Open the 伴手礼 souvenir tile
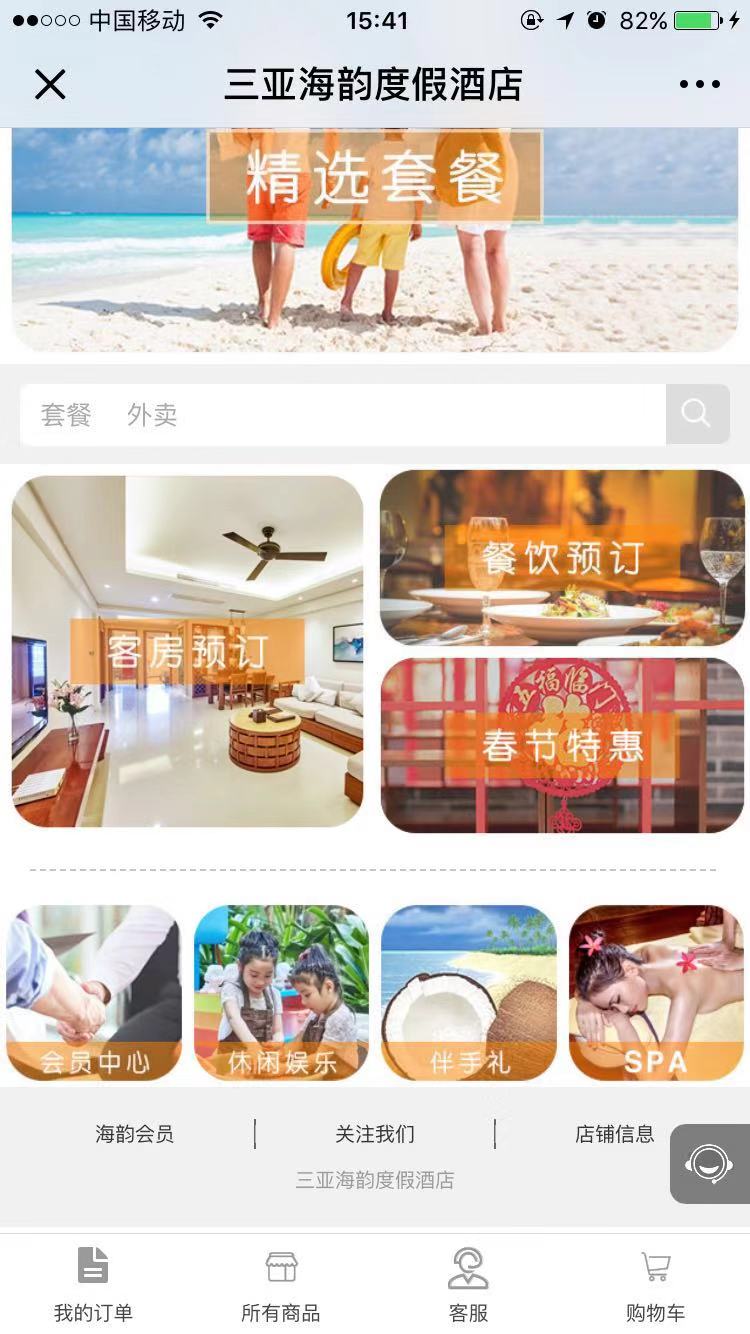This screenshot has width=750, height=1334. pyautogui.click(x=469, y=992)
